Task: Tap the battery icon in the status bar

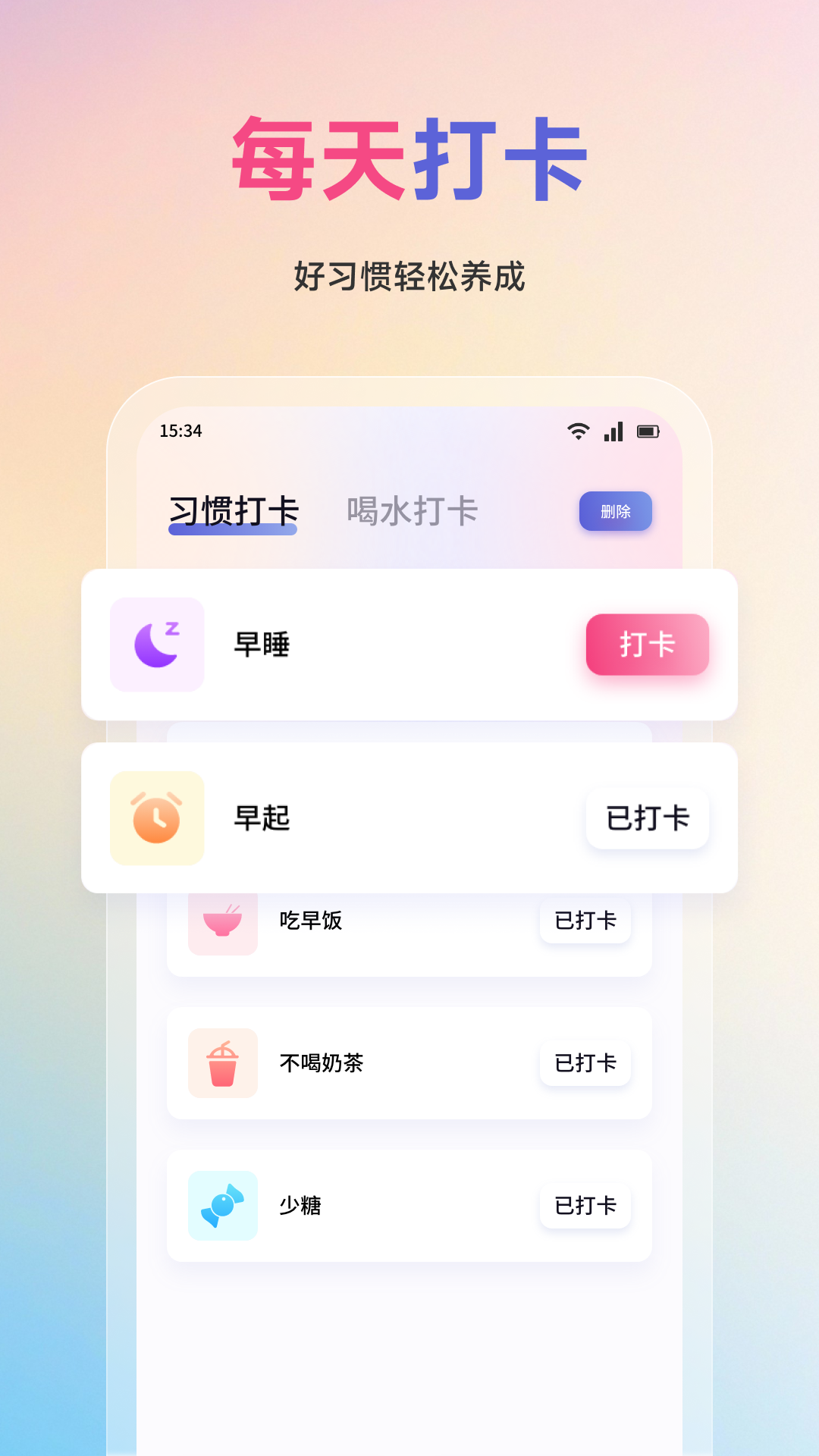Action: click(649, 431)
